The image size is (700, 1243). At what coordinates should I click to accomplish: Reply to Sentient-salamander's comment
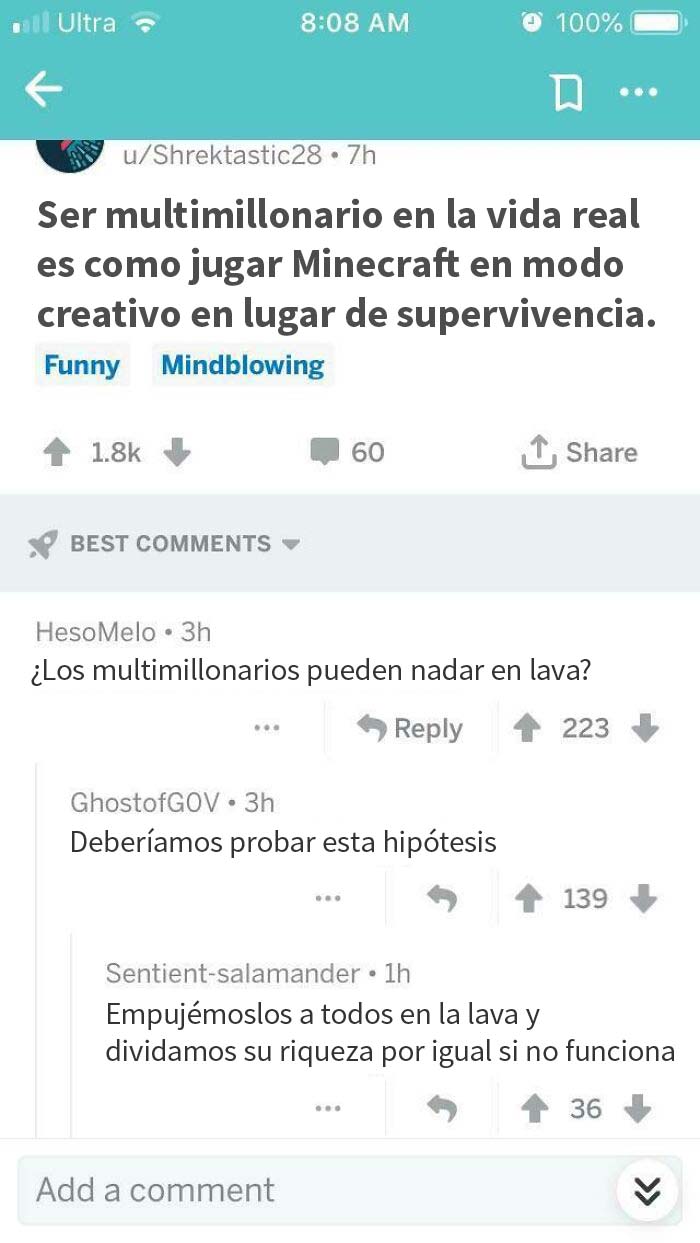coord(441,1108)
